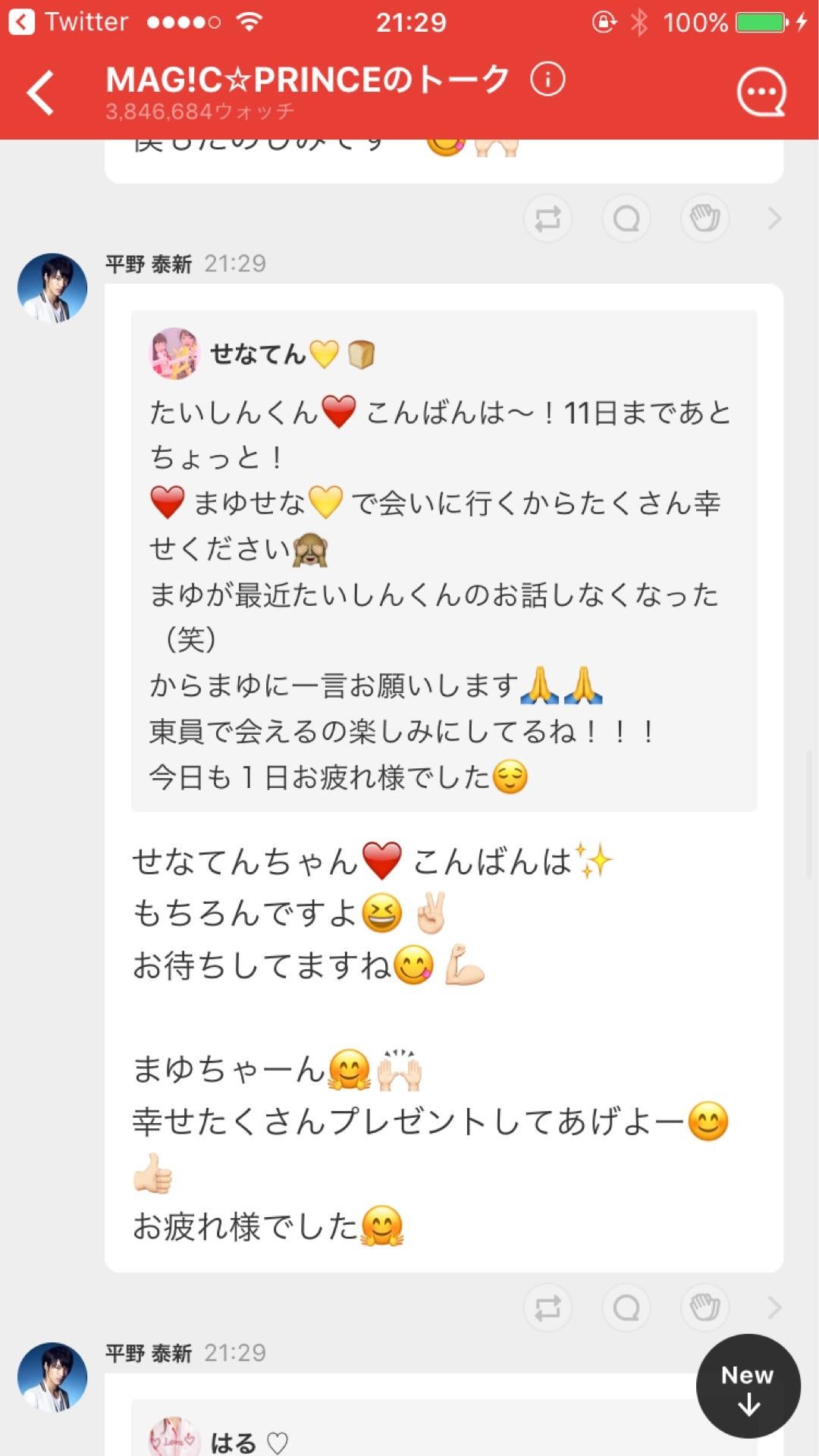Applaud the bottom post with the clap icon
The height and width of the screenshot is (1456, 819).
(703, 1307)
